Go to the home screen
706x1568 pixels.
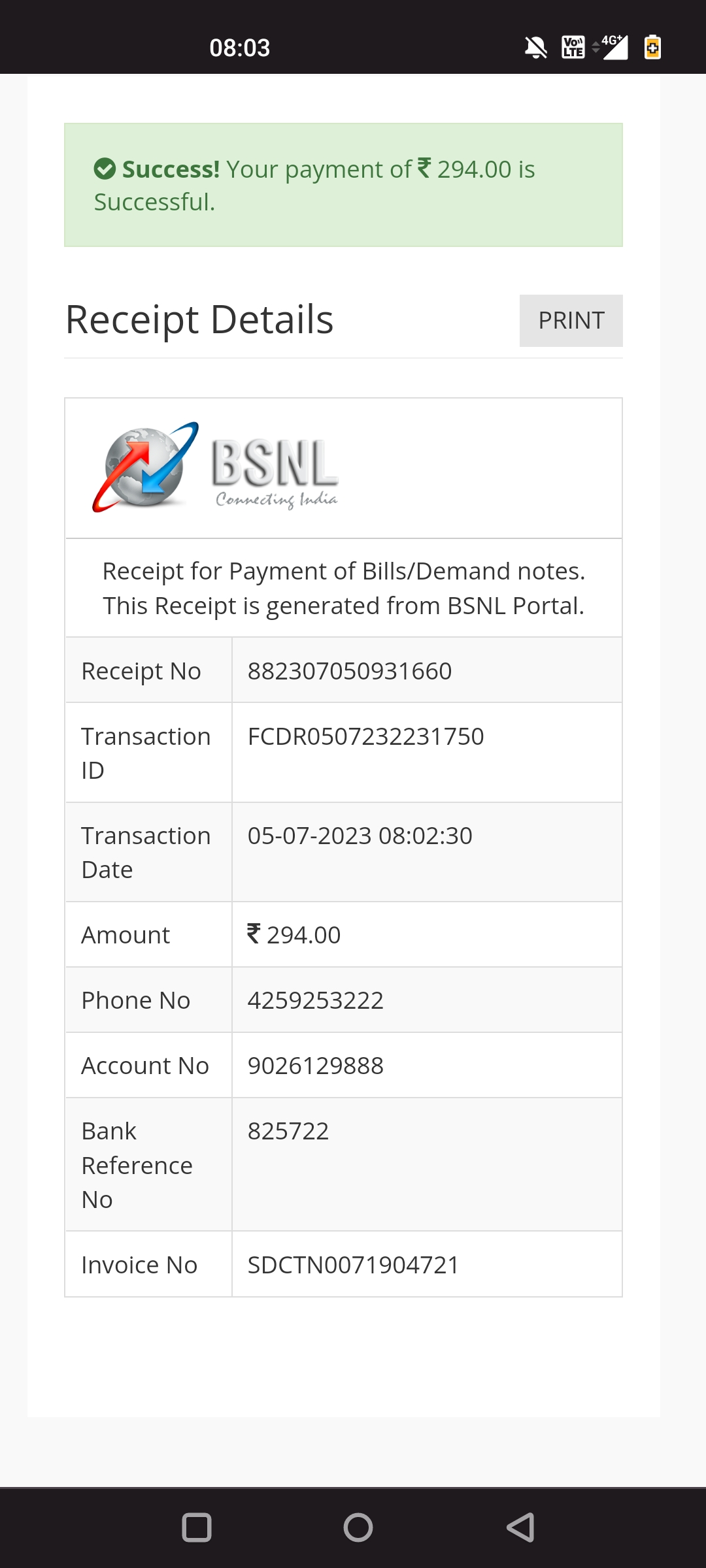pyautogui.click(x=358, y=1527)
